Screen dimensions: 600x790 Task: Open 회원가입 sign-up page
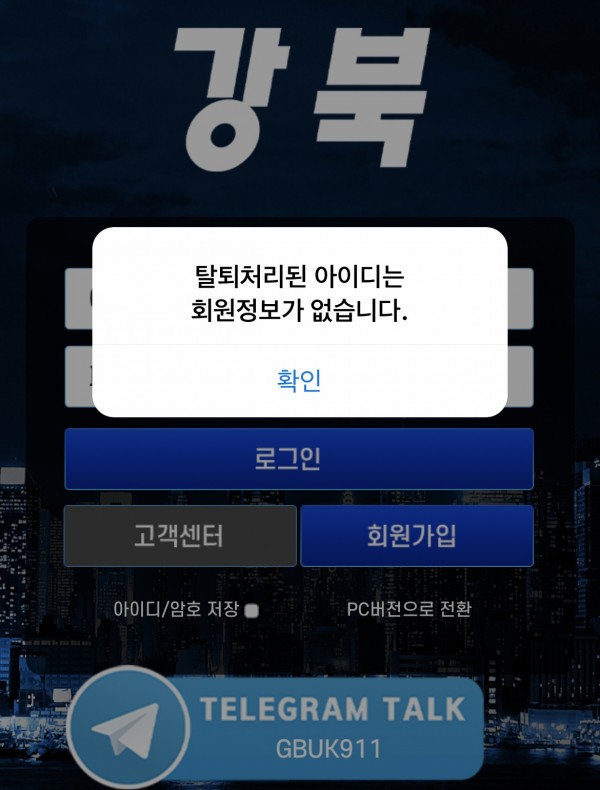pos(417,536)
